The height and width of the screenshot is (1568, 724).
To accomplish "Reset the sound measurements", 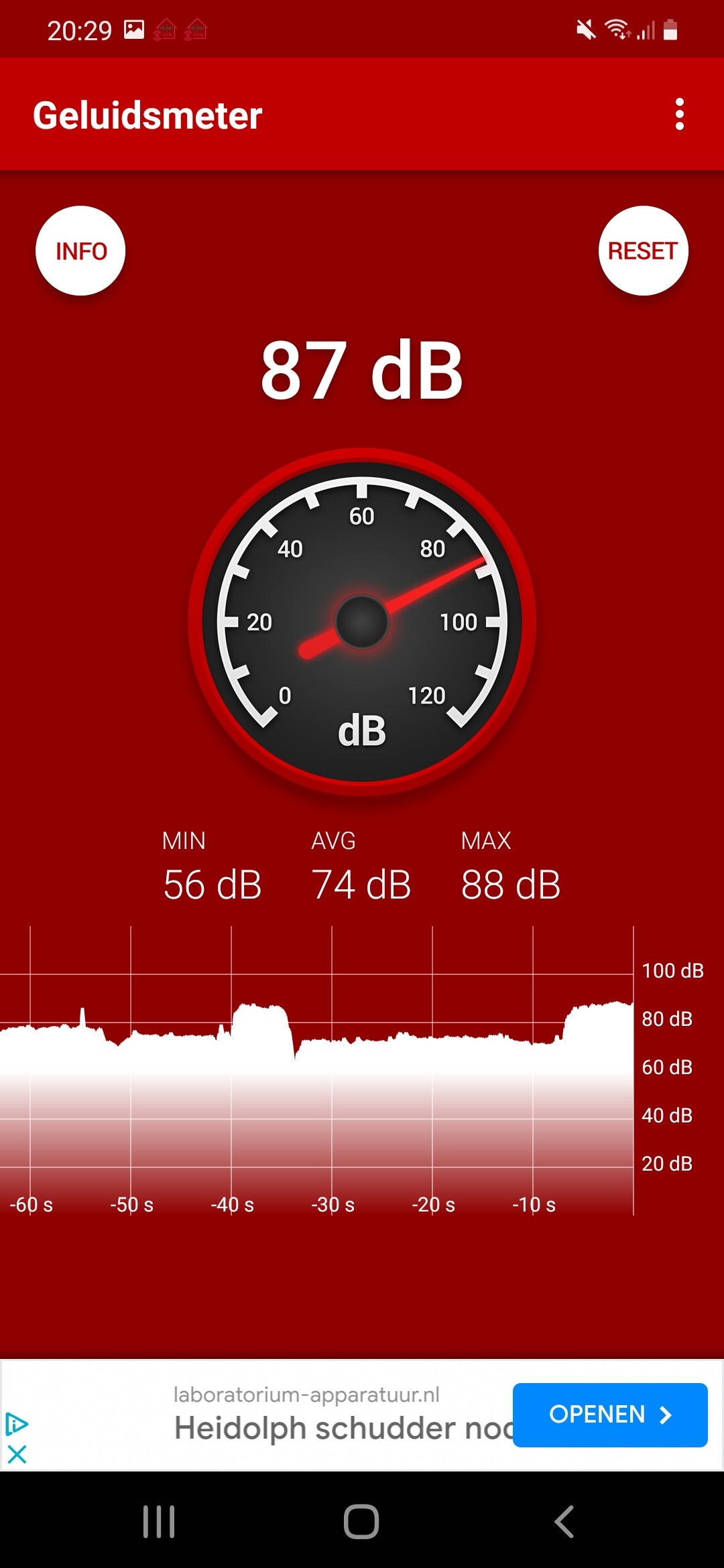I will pos(643,251).
